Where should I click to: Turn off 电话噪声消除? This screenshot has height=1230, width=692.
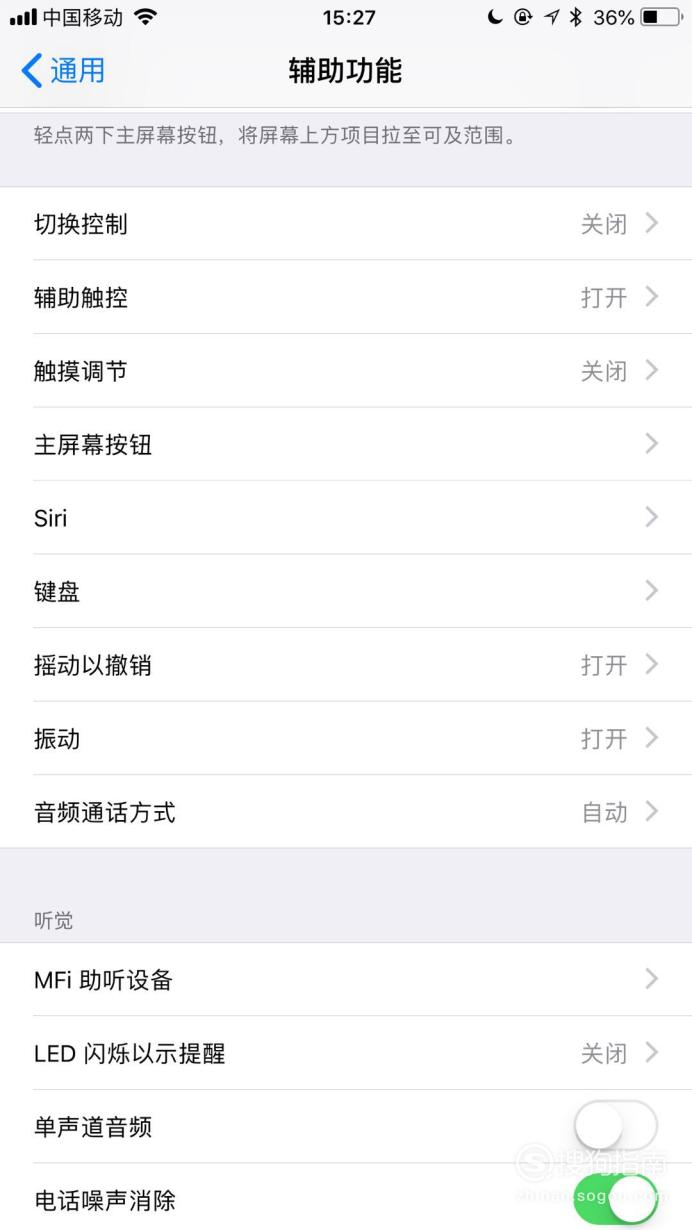(x=616, y=1200)
